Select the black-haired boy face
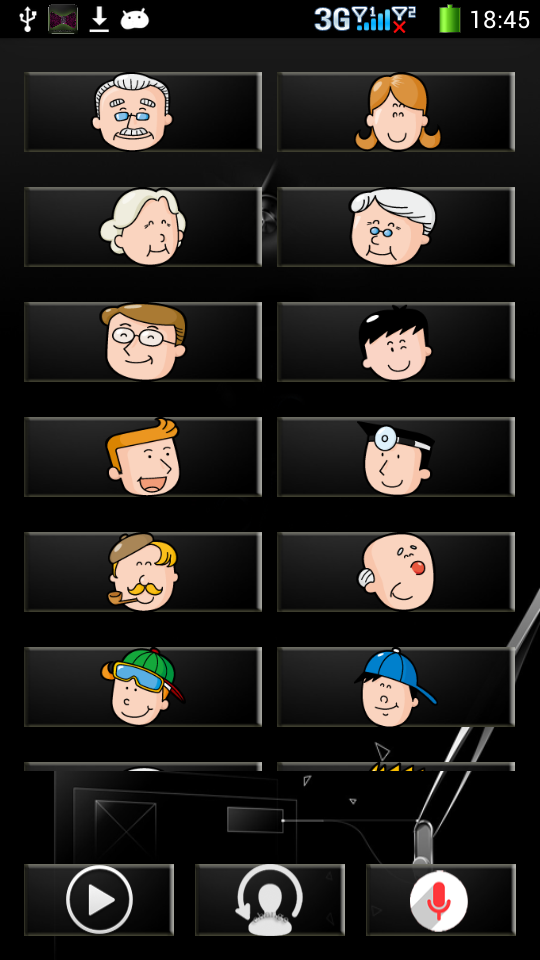Screen dimensions: 540x960 click(x=396, y=342)
